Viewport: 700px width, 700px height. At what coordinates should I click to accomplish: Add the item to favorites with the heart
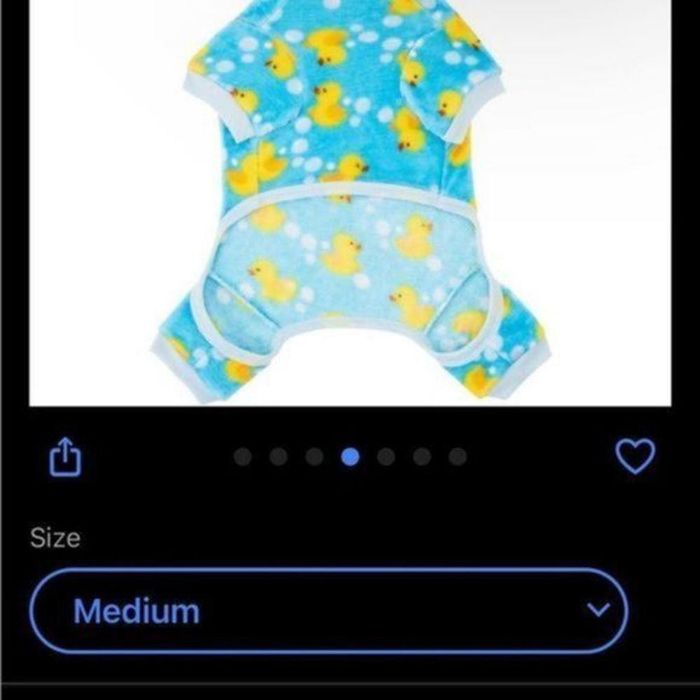(634, 457)
